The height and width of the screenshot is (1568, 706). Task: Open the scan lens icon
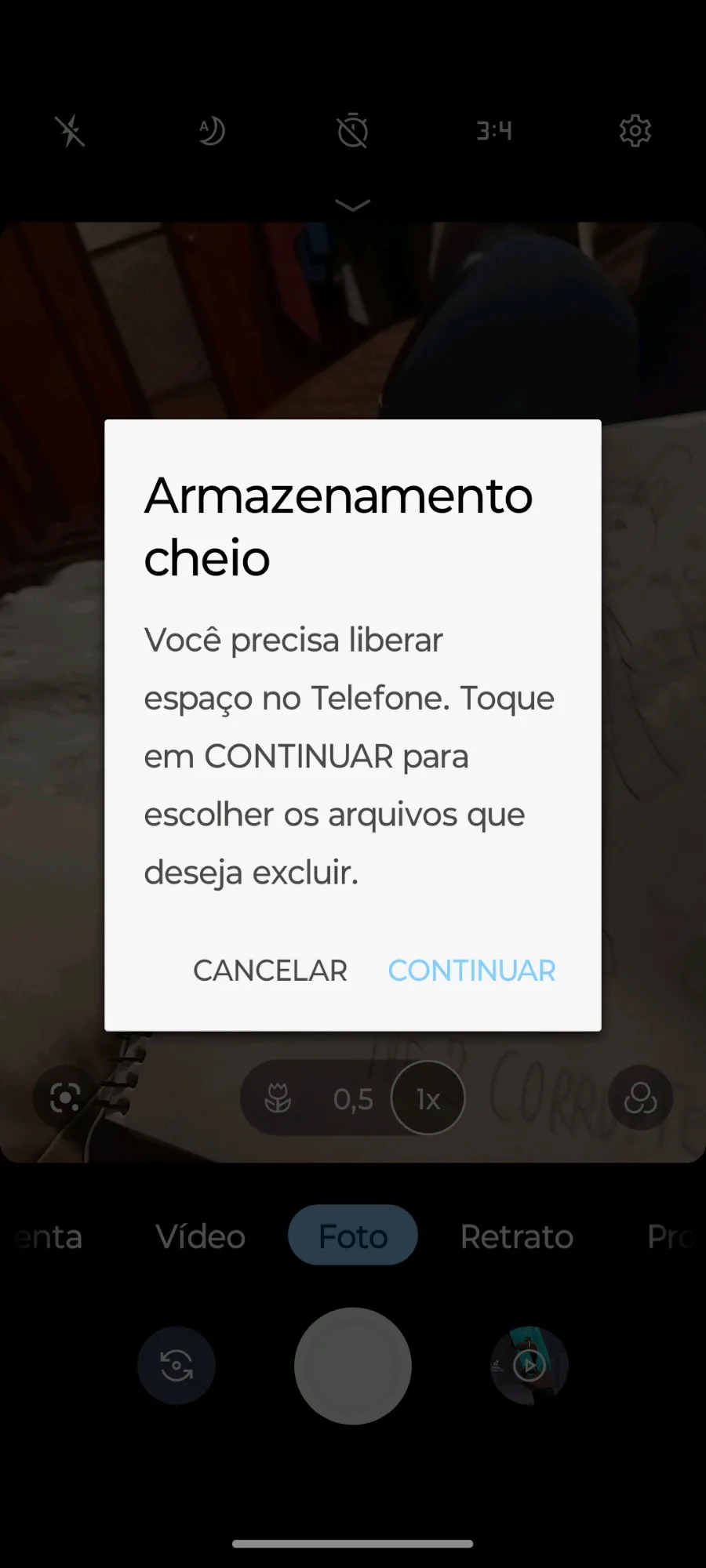[x=65, y=1098]
